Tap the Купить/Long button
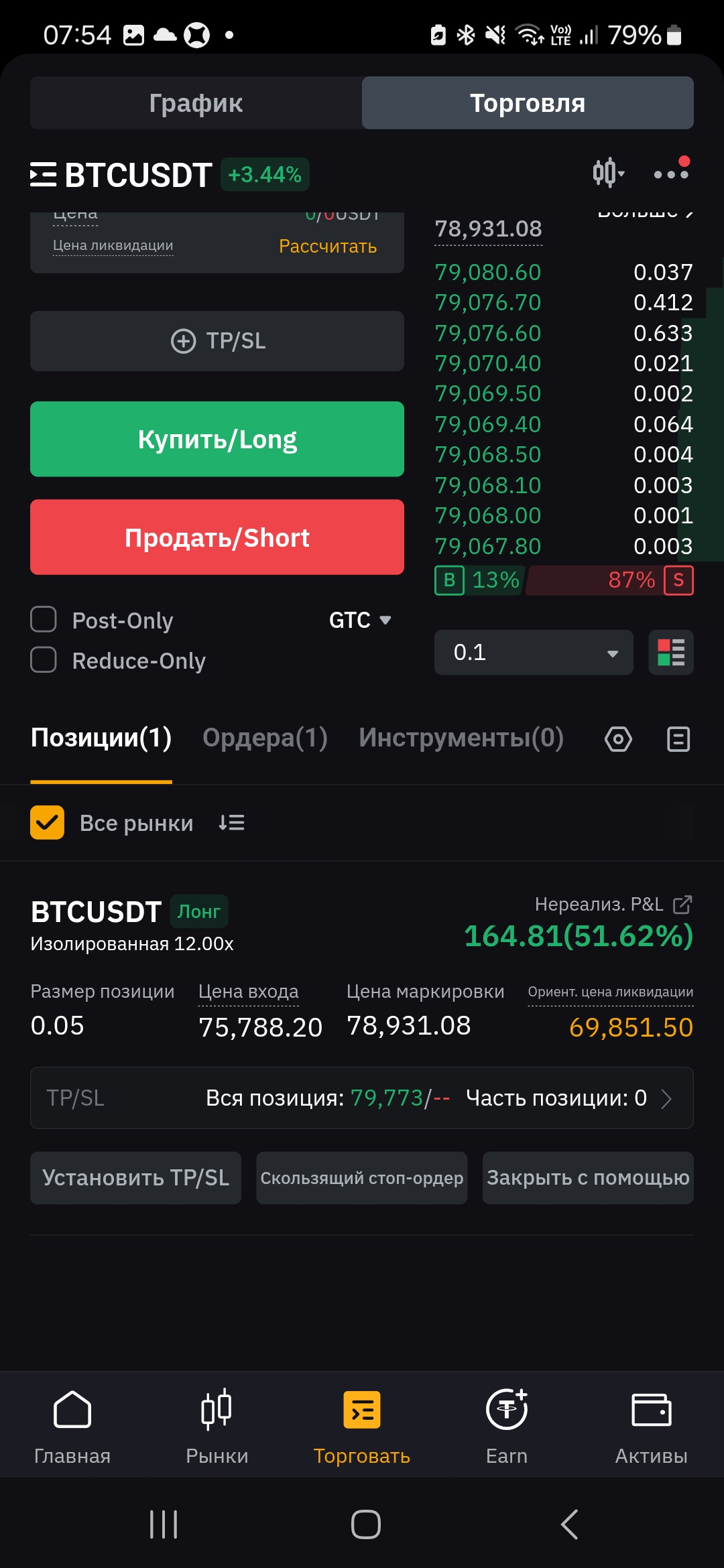The image size is (724, 1568). click(x=217, y=439)
